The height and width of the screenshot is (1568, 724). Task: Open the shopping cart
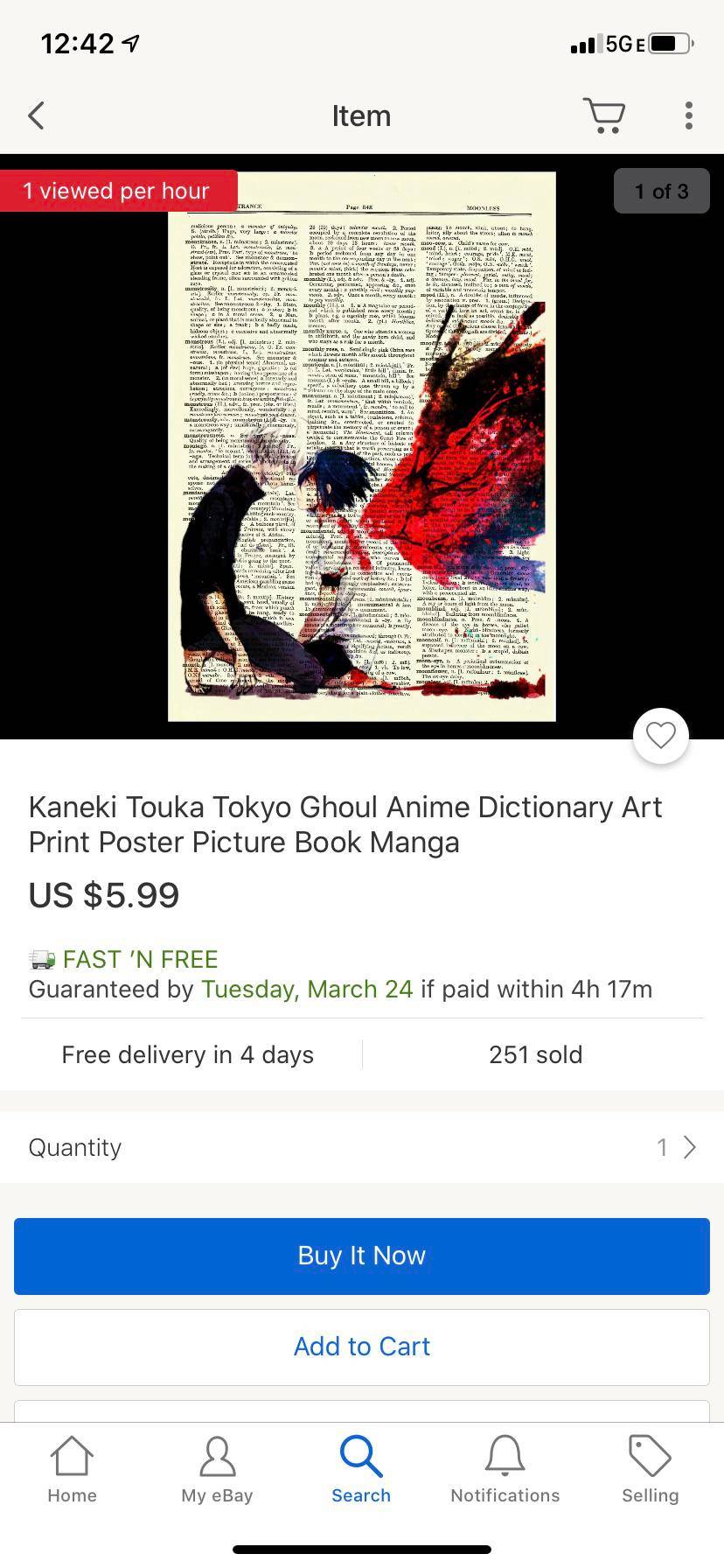[x=603, y=115]
